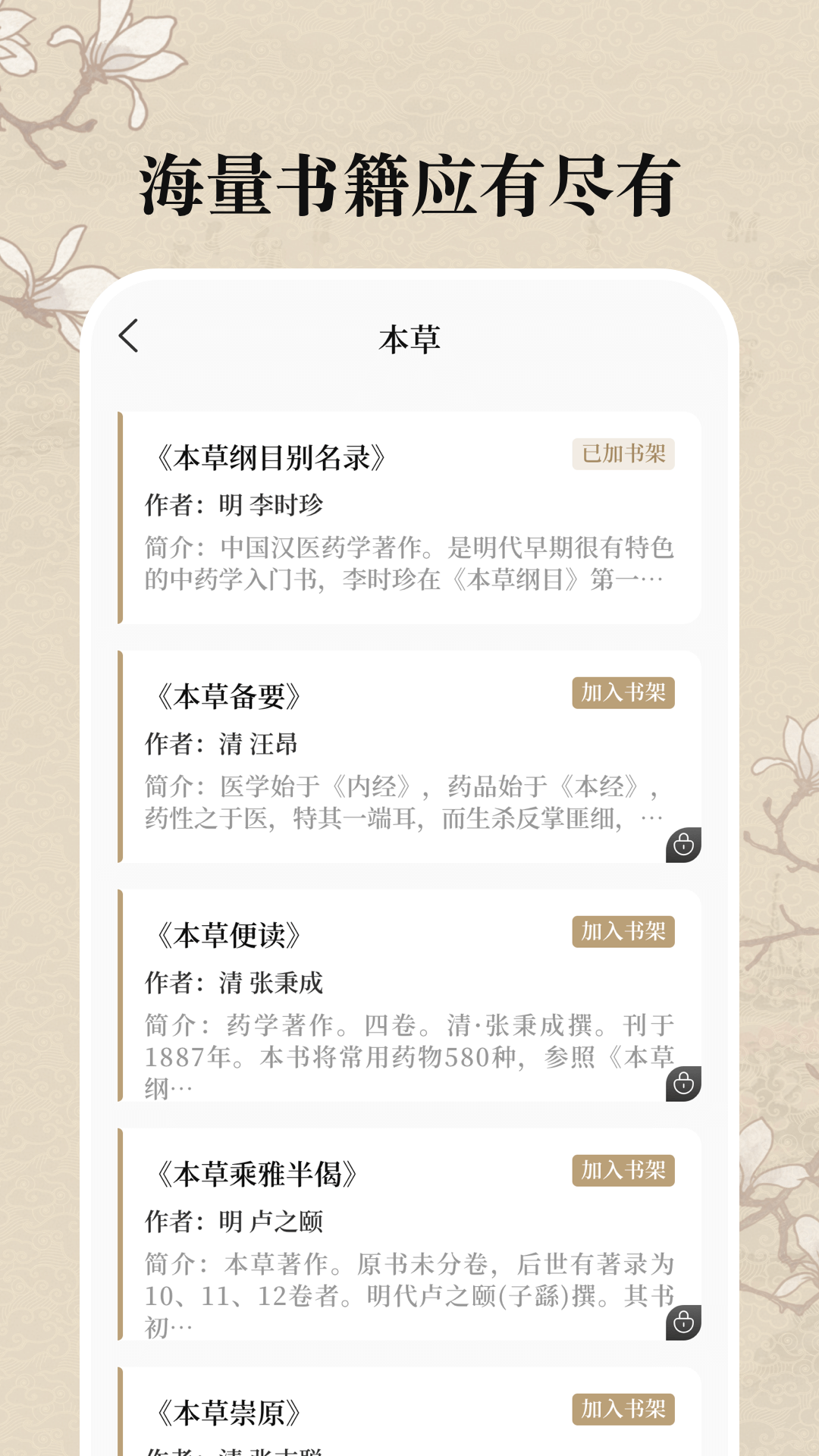Click author 明 卢之颐 under 本草乘雅半偈

pos(231,1219)
